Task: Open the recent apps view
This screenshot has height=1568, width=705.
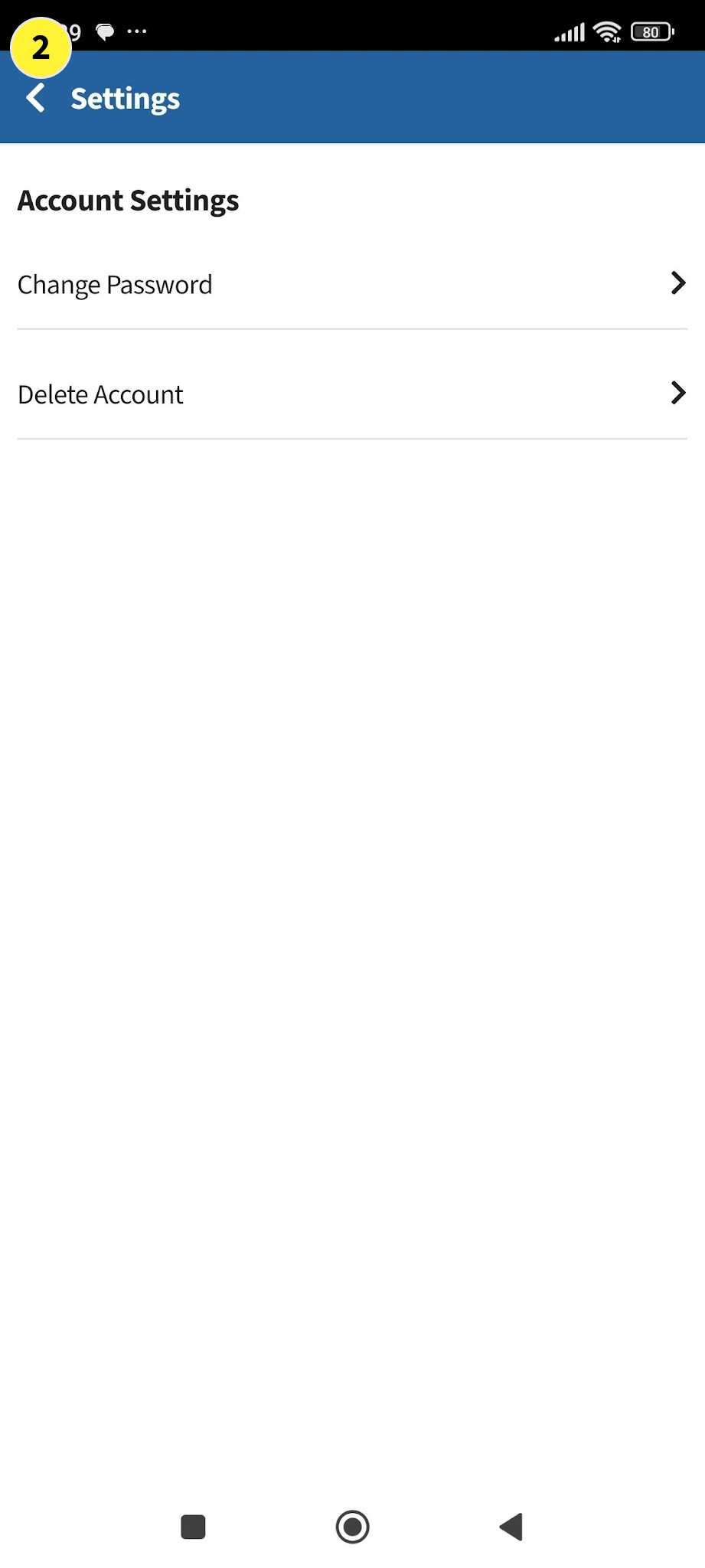Action: (193, 1527)
